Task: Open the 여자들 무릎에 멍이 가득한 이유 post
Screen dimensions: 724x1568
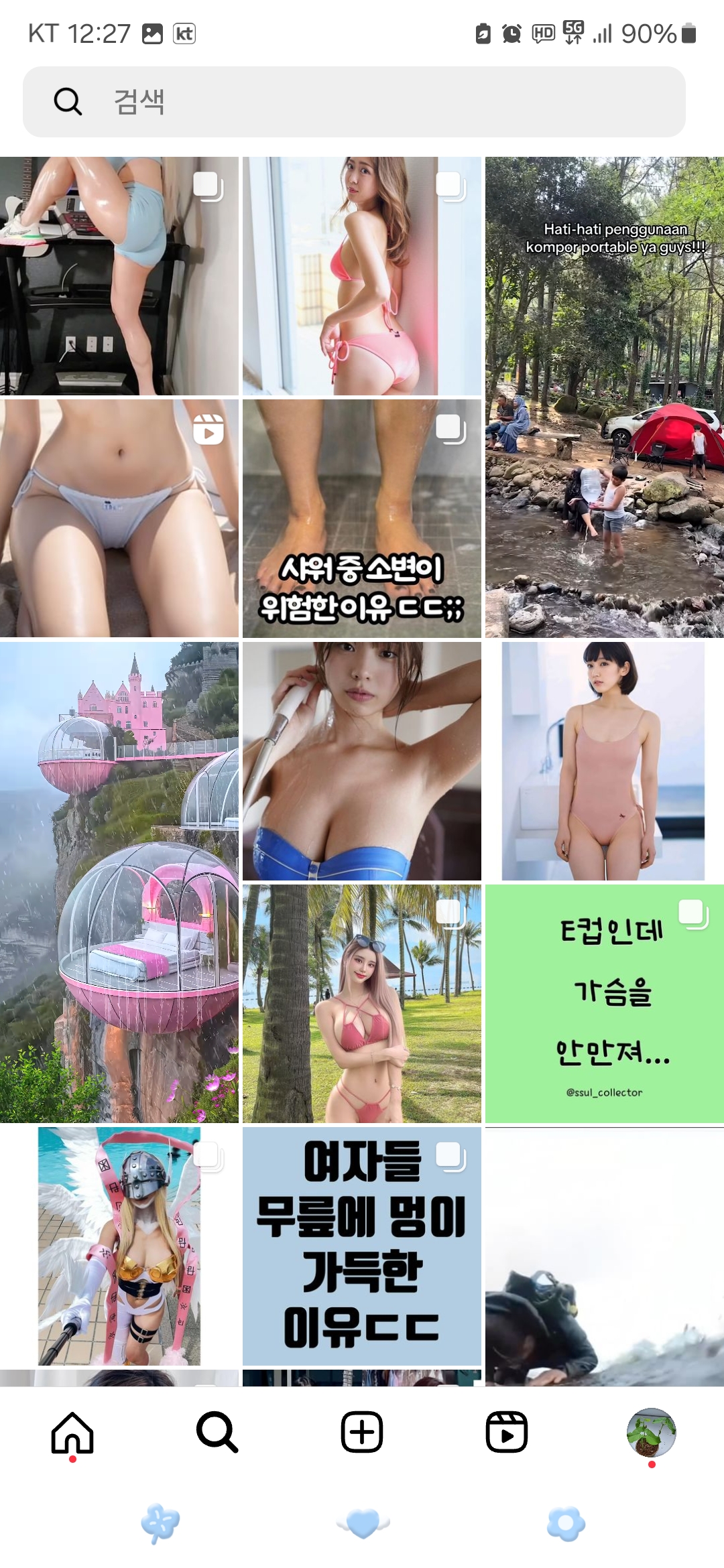Action: (x=362, y=1246)
